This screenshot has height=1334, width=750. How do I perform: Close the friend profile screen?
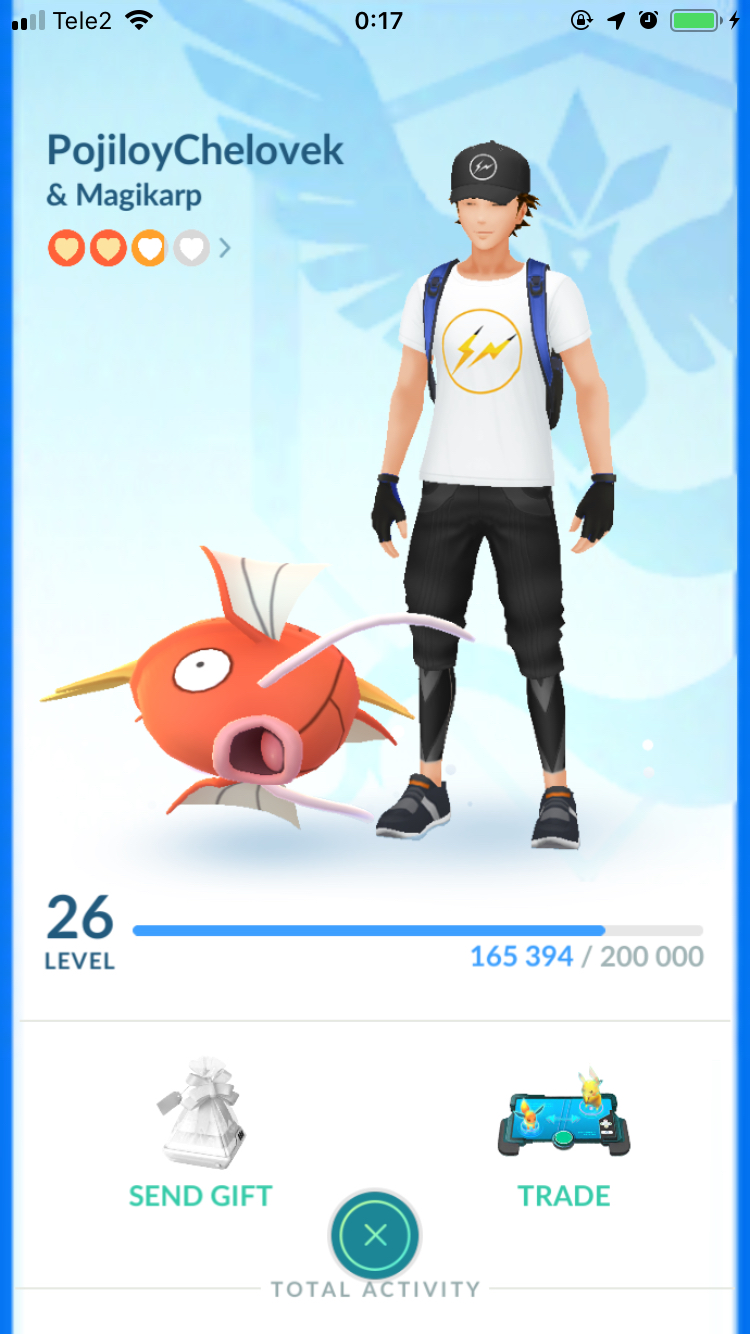(375, 1236)
